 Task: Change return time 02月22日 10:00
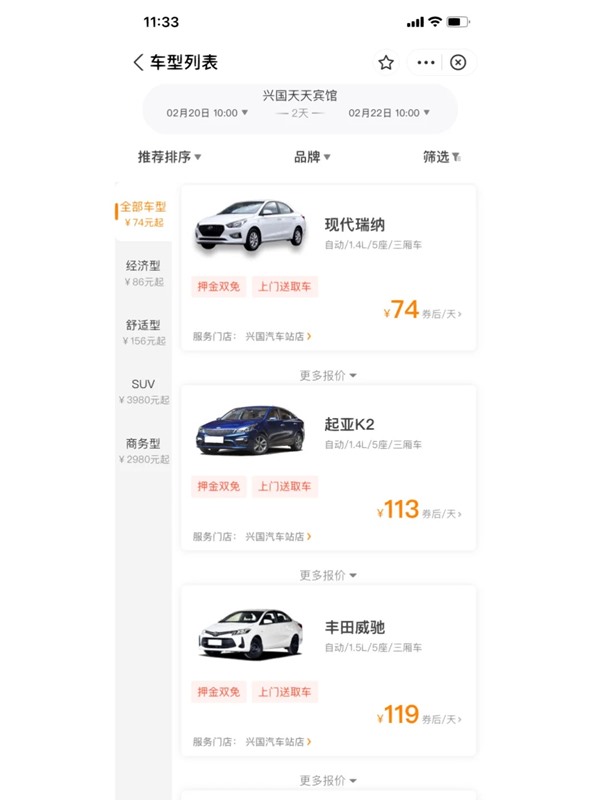tap(390, 113)
